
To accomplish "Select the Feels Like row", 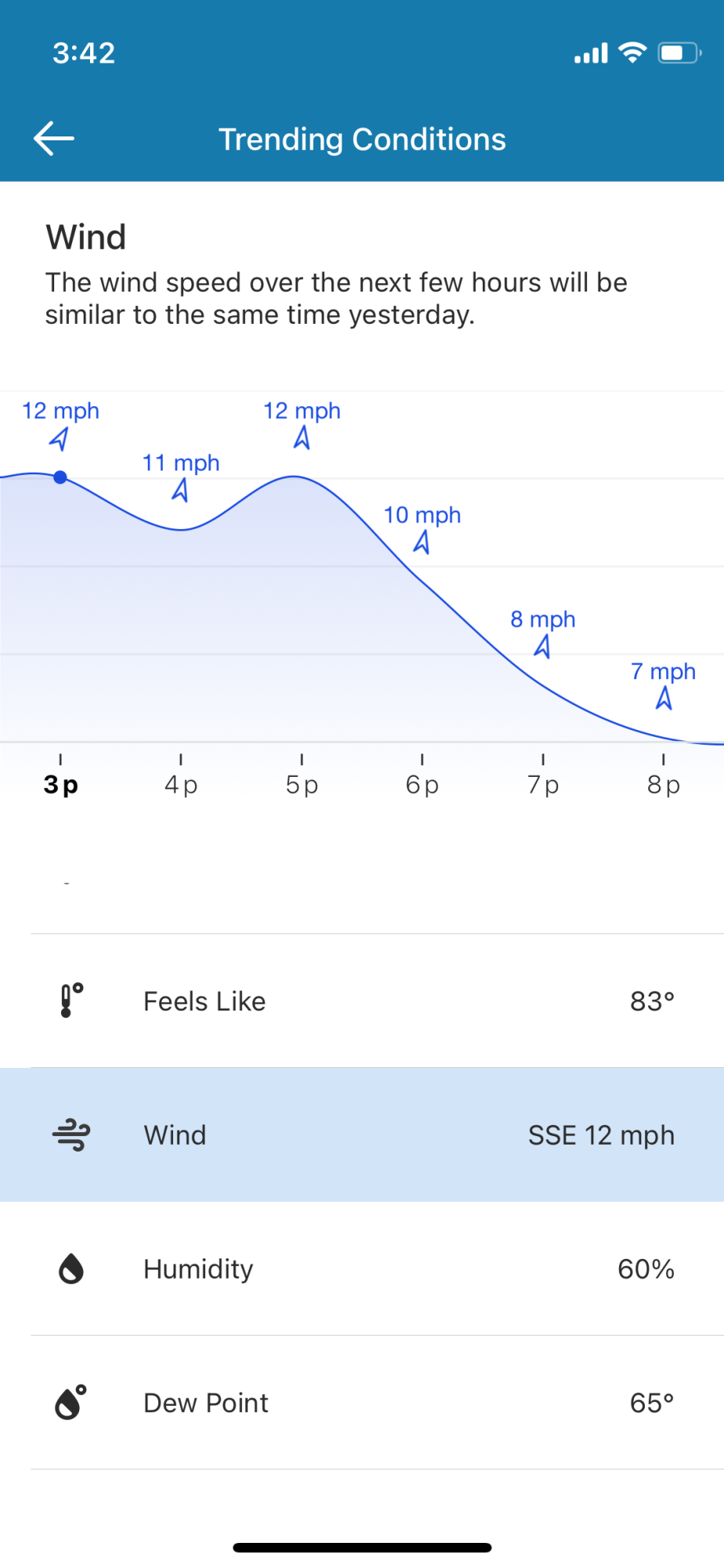I will pos(362,1001).
